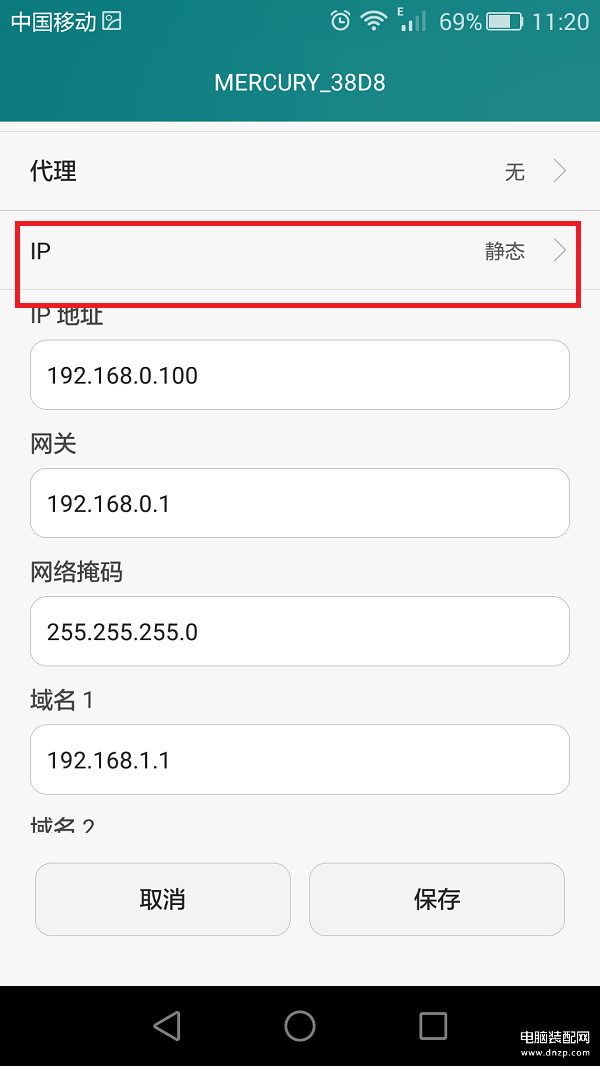Go to the home screen via navigation bar
The width and height of the screenshot is (600, 1066).
pos(300,1025)
